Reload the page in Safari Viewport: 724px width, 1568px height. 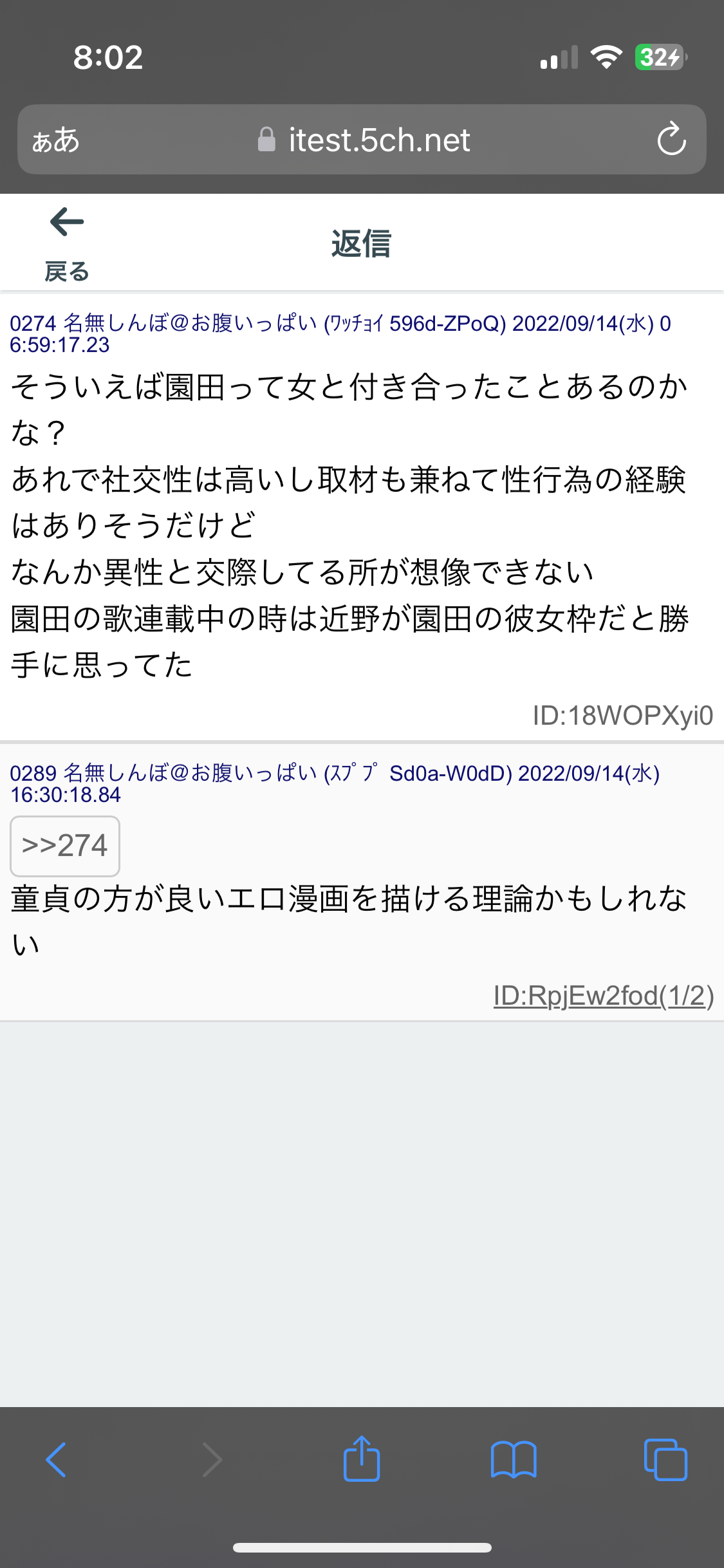point(671,139)
